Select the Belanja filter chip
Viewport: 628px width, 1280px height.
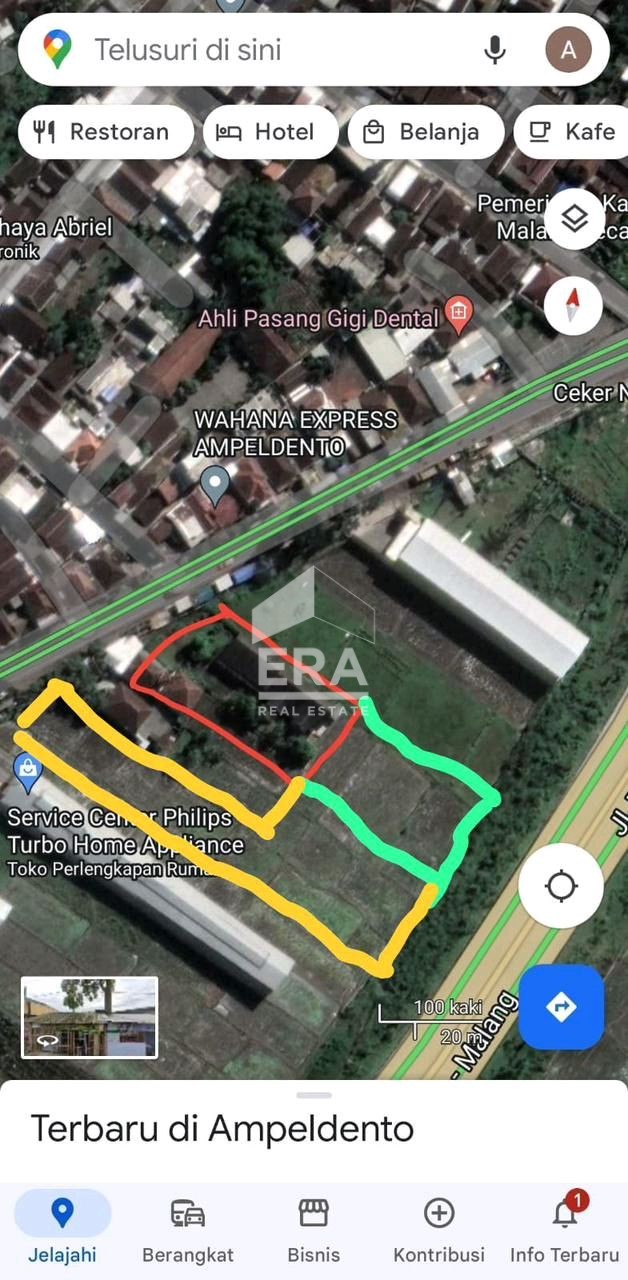[425, 132]
